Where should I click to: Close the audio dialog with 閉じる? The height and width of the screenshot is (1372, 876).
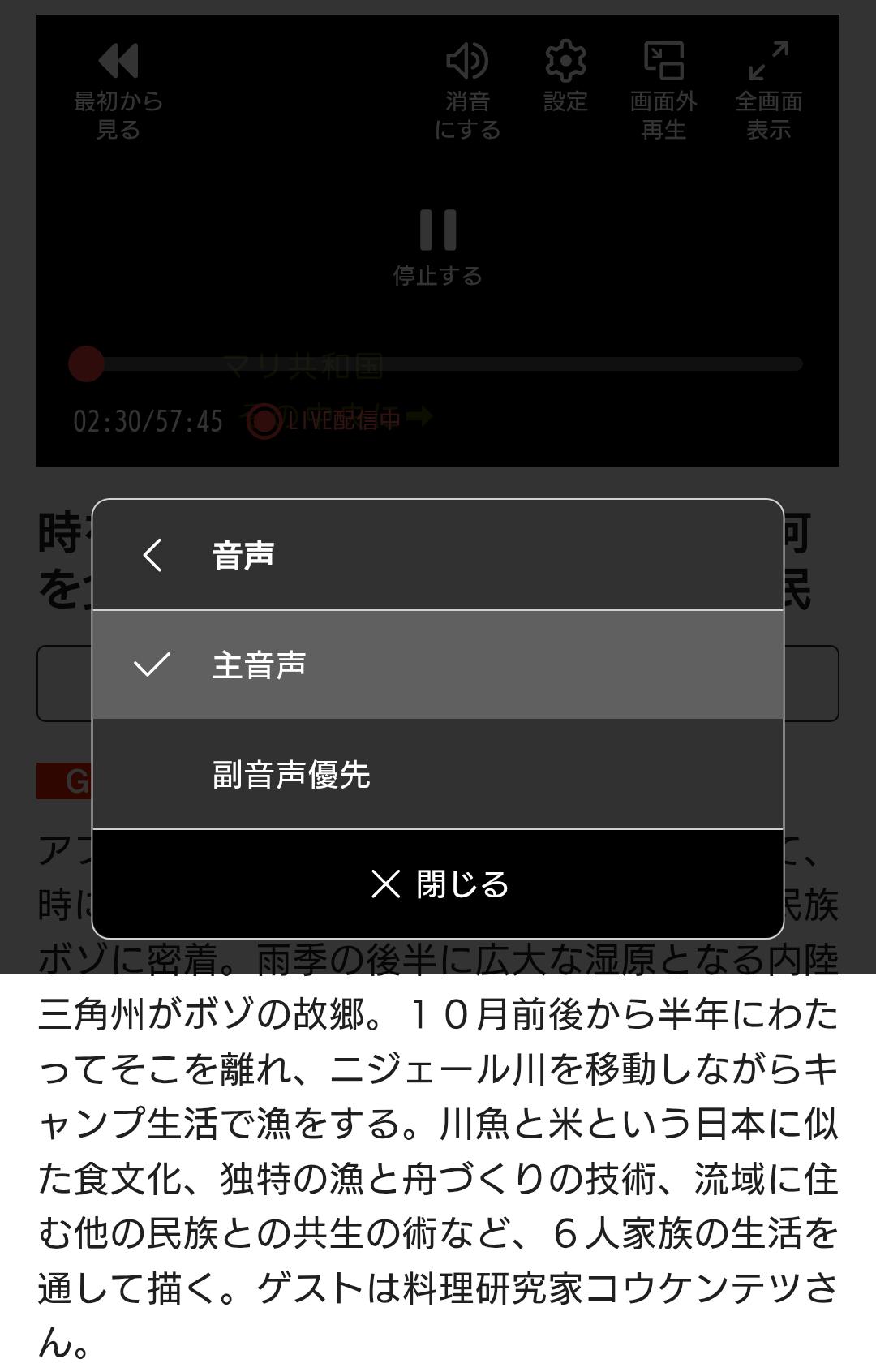click(438, 884)
